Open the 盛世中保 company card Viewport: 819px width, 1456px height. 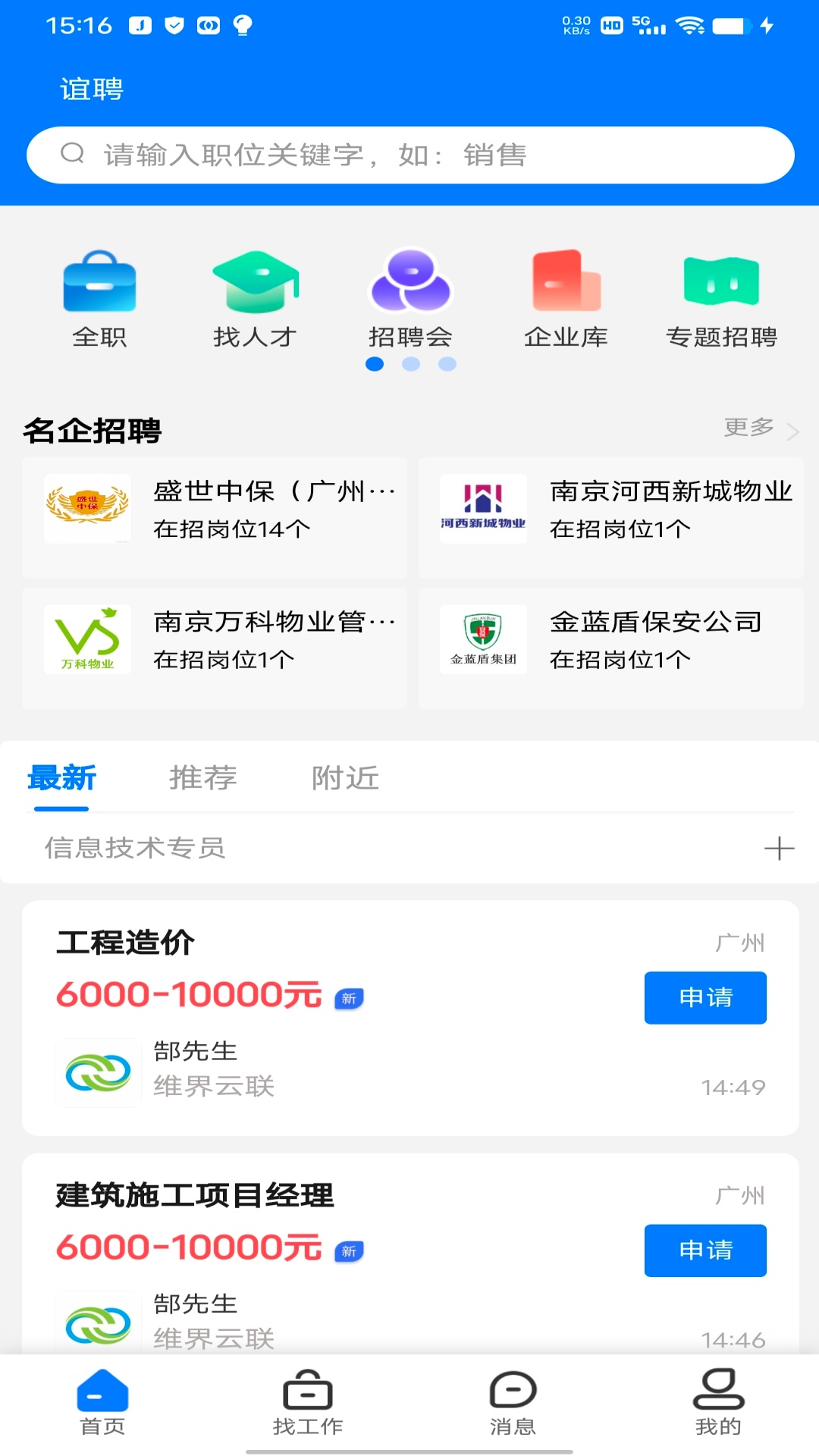(x=215, y=517)
